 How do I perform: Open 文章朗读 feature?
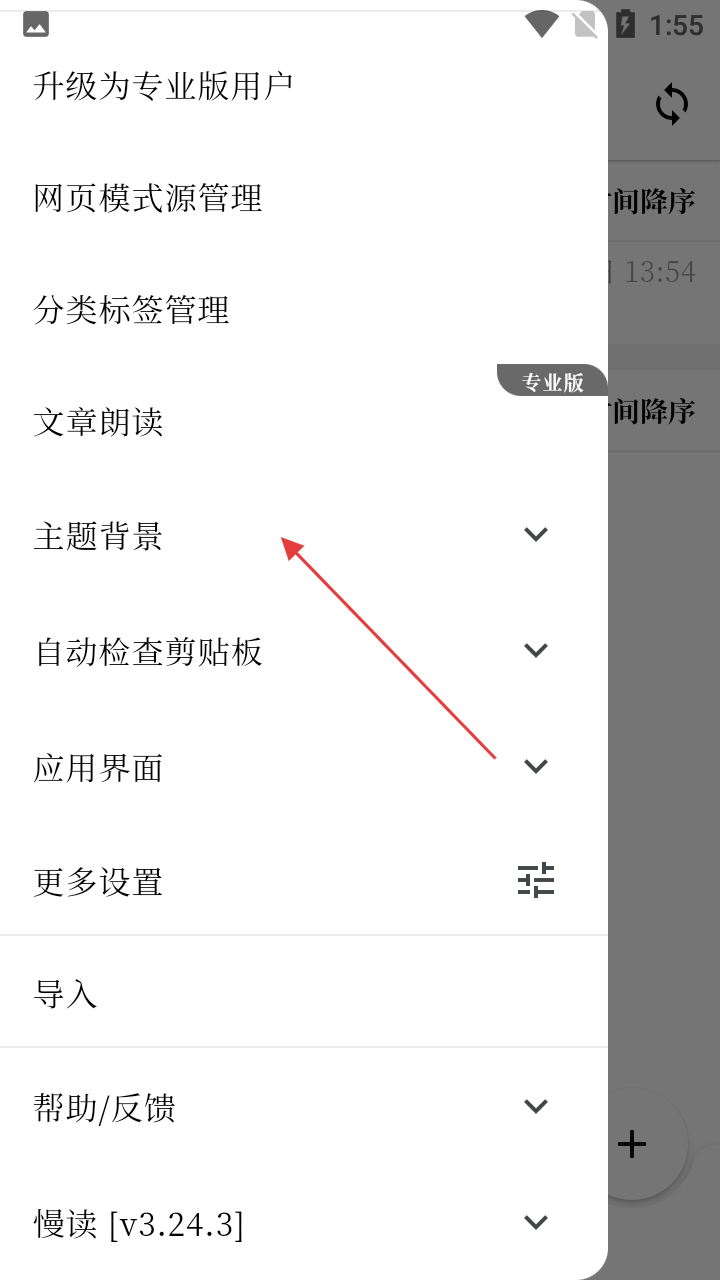pyautogui.click(x=98, y=422)
